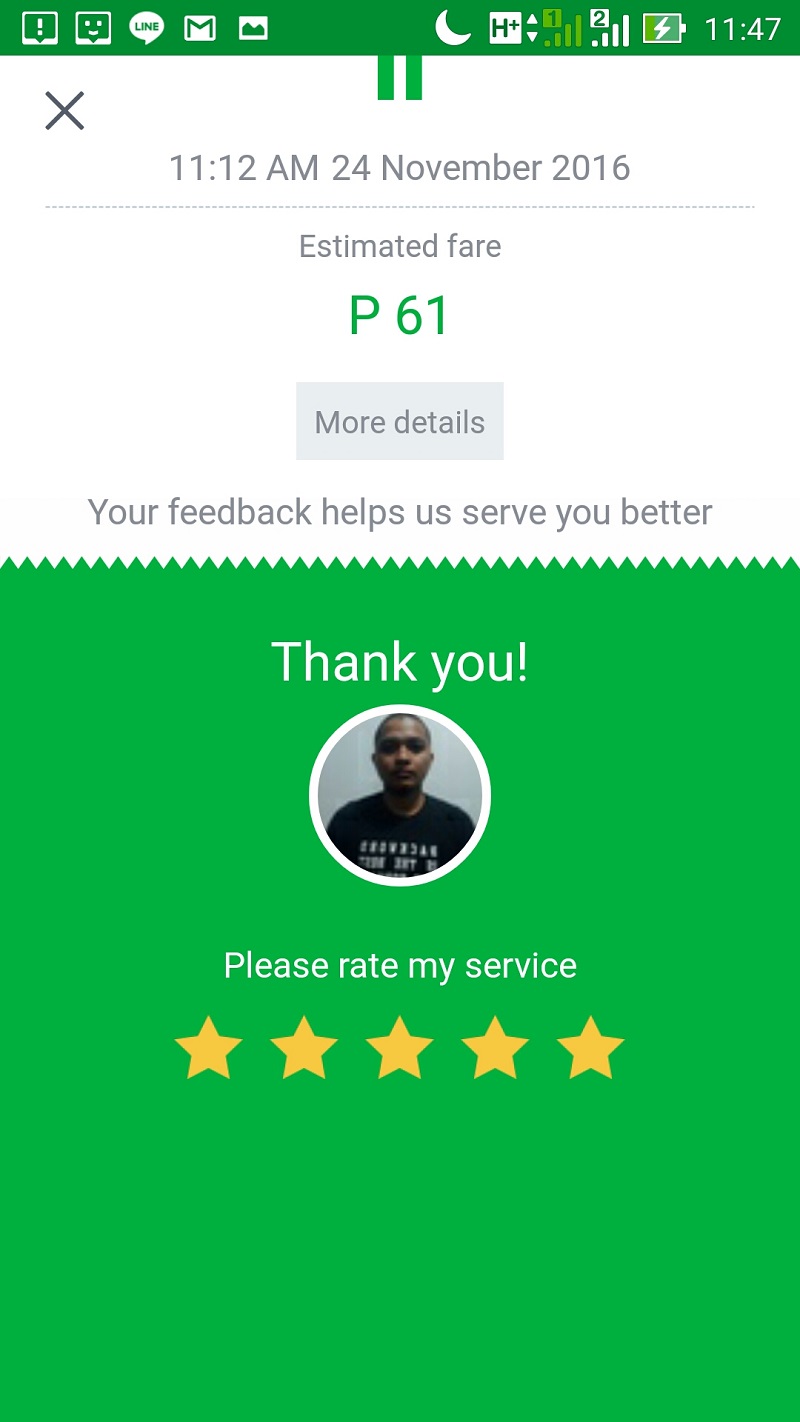Tap SIM 1 signal strength indicator
The image size is (800, 1422).
point(560,29)
